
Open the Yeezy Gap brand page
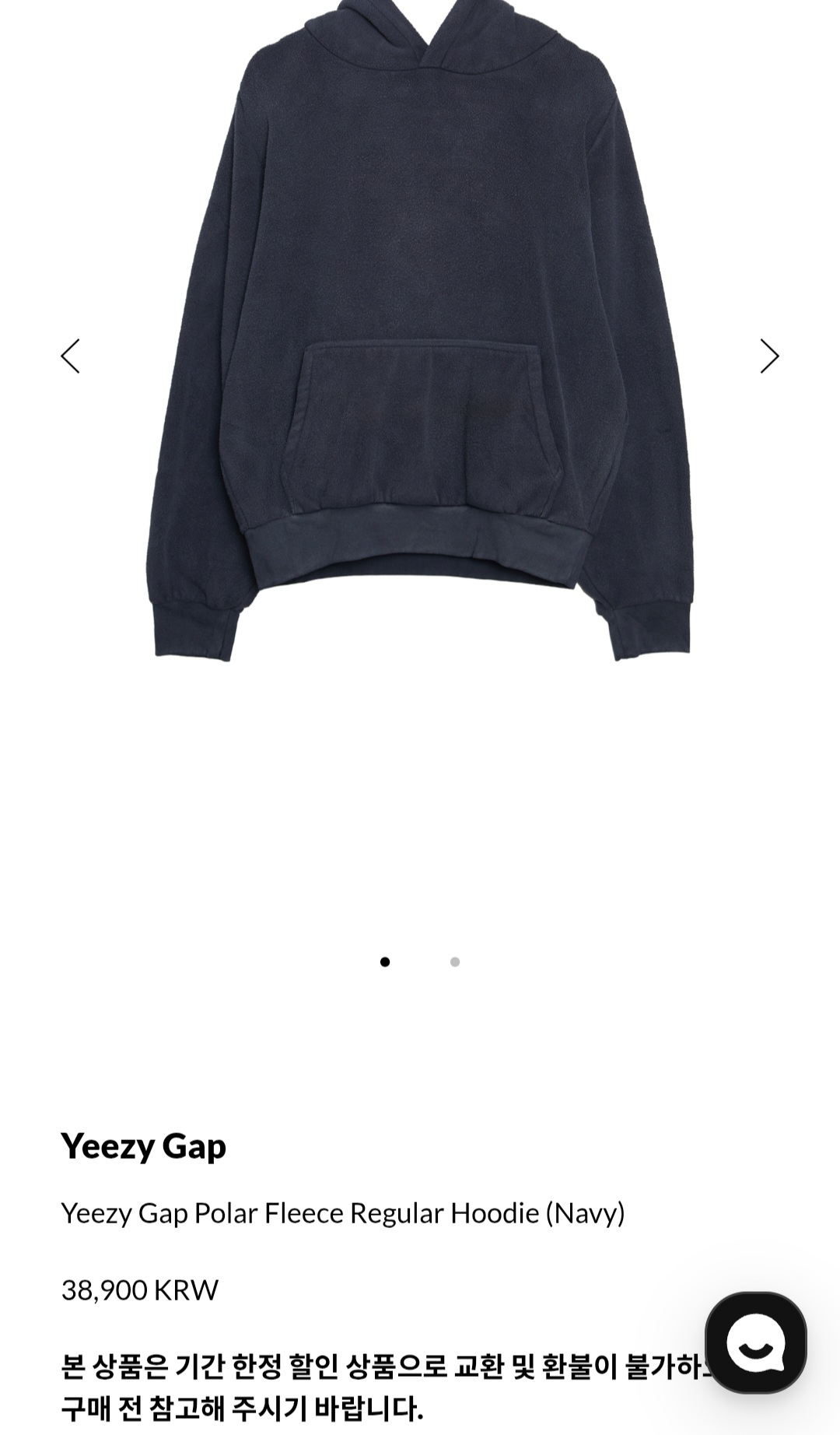tap(144, 1146)
